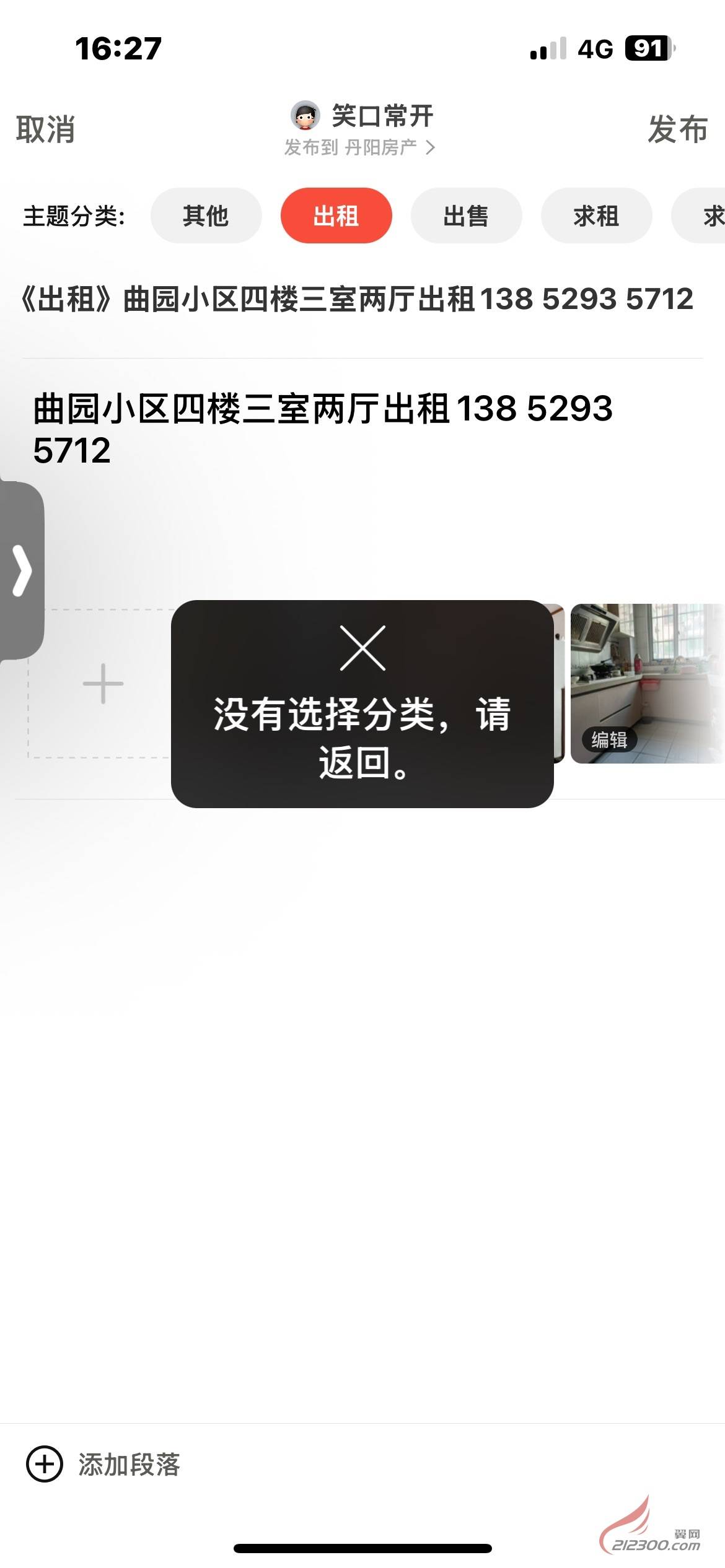
Task: Tap 发布 to publish the post
Action: (677, 129)
